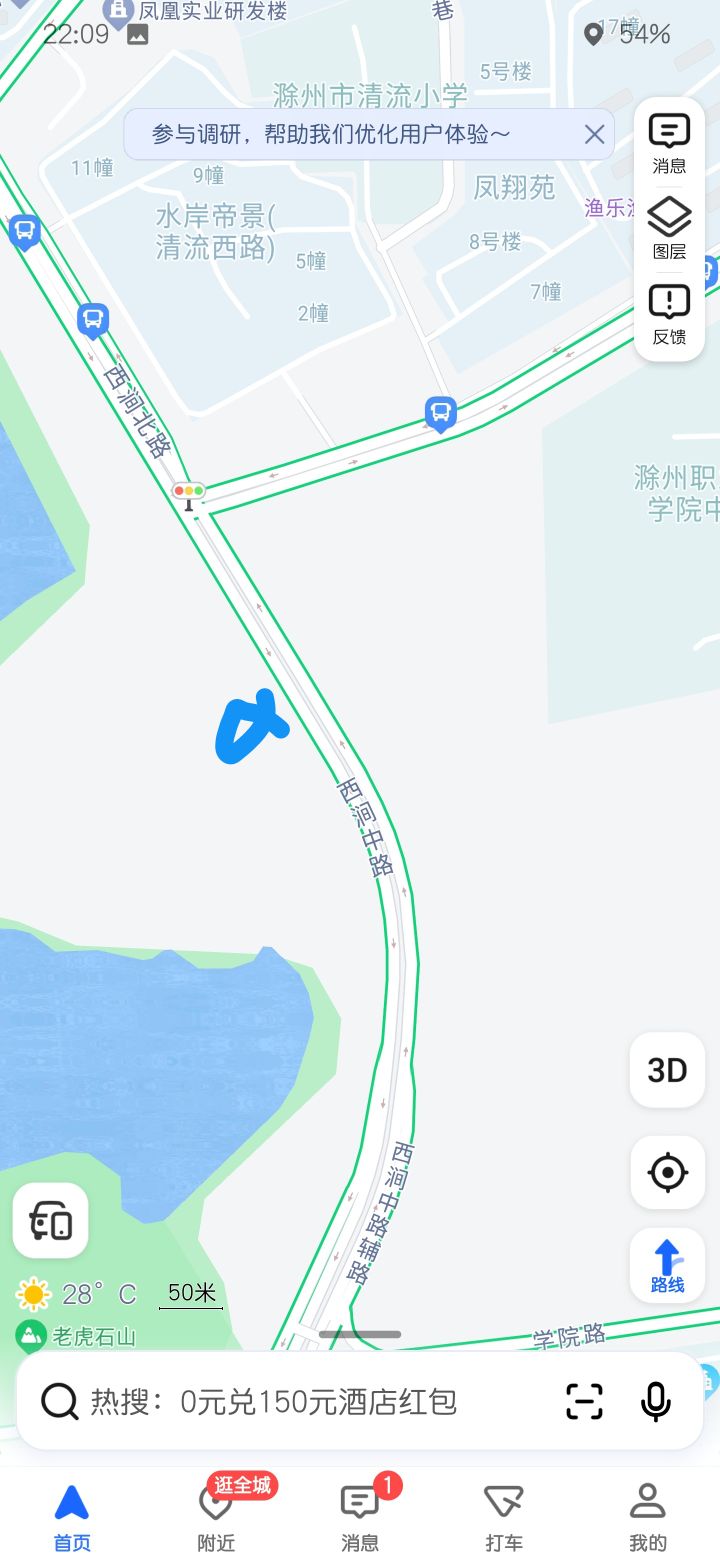720x1560 pixels.
Task: Switch to the 打车 tab
Action: (x=504, y=1515)
